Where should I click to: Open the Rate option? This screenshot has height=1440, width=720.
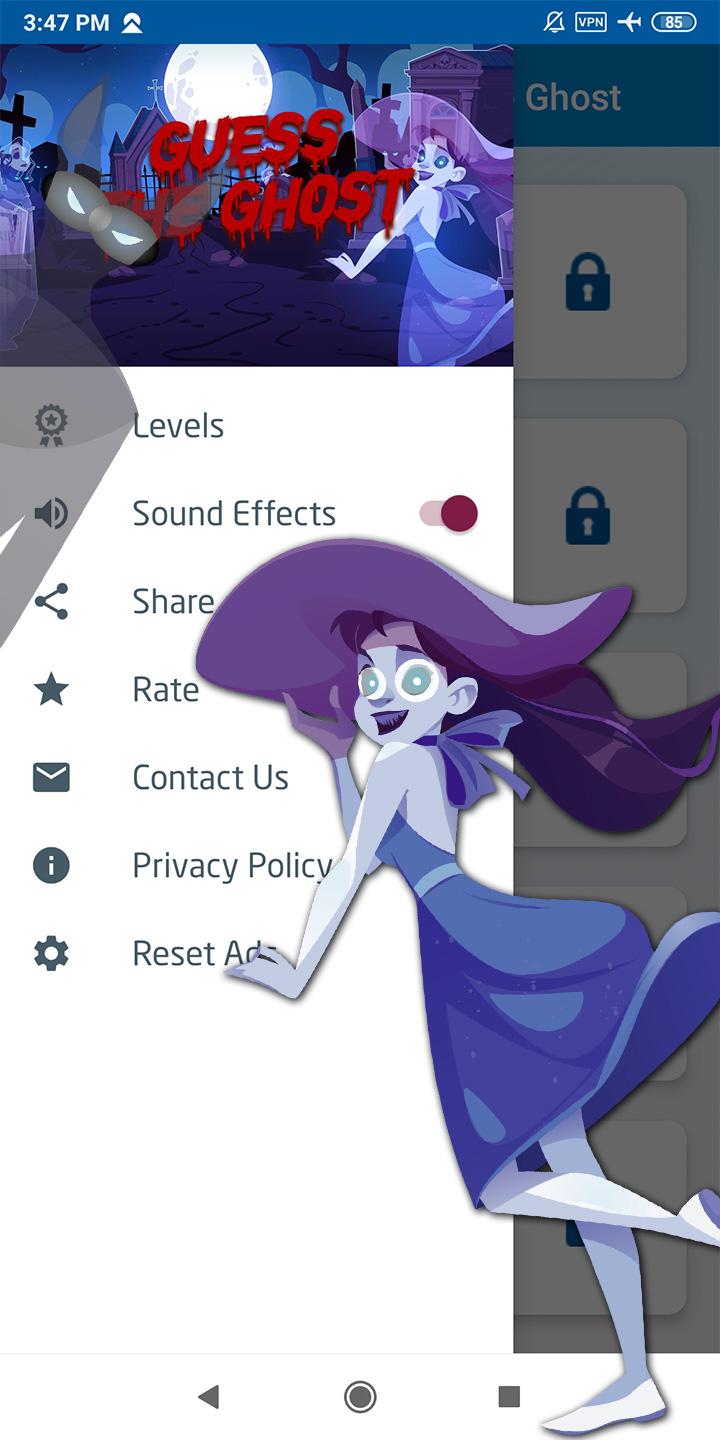coord(256,689)
